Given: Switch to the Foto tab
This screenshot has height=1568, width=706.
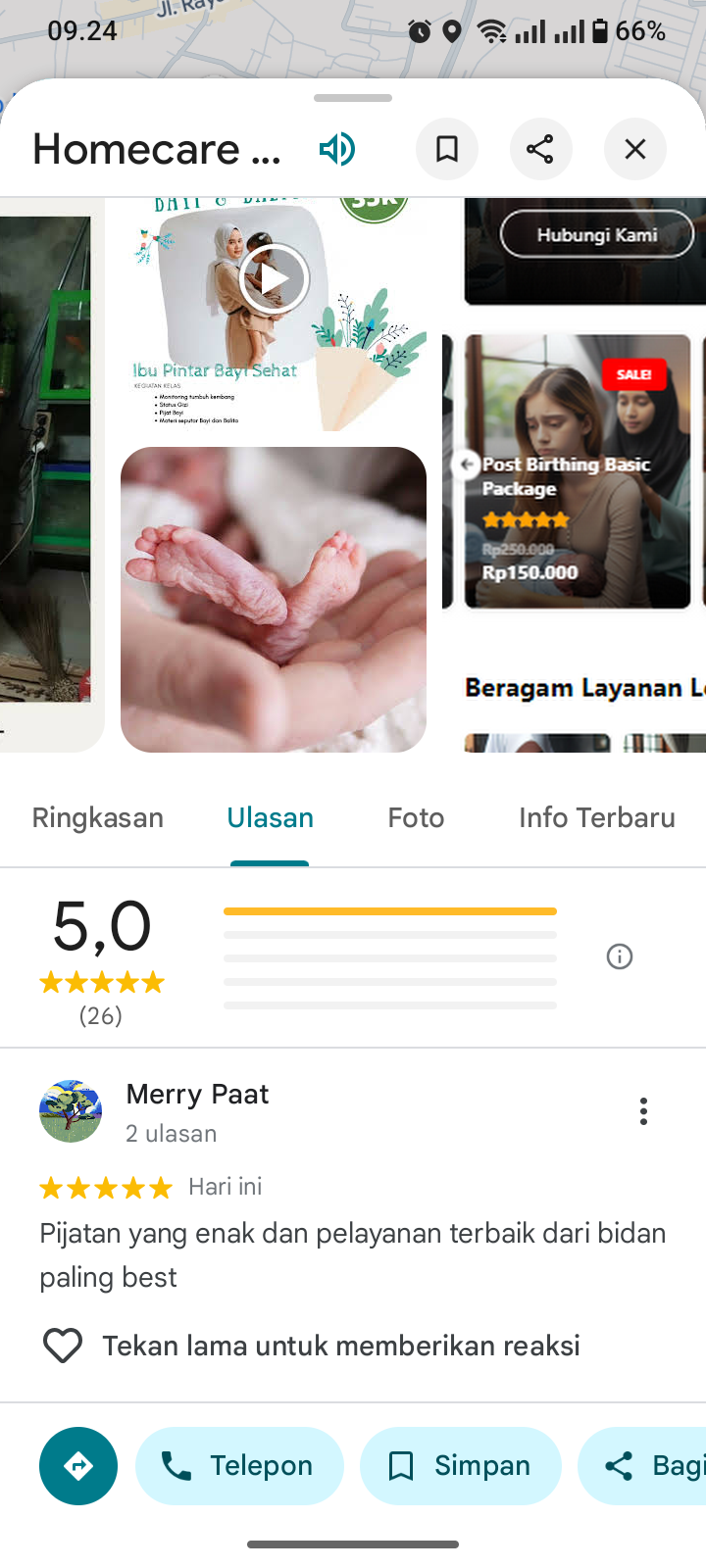Looking at the screenshot, I should [x=416, y=817].
